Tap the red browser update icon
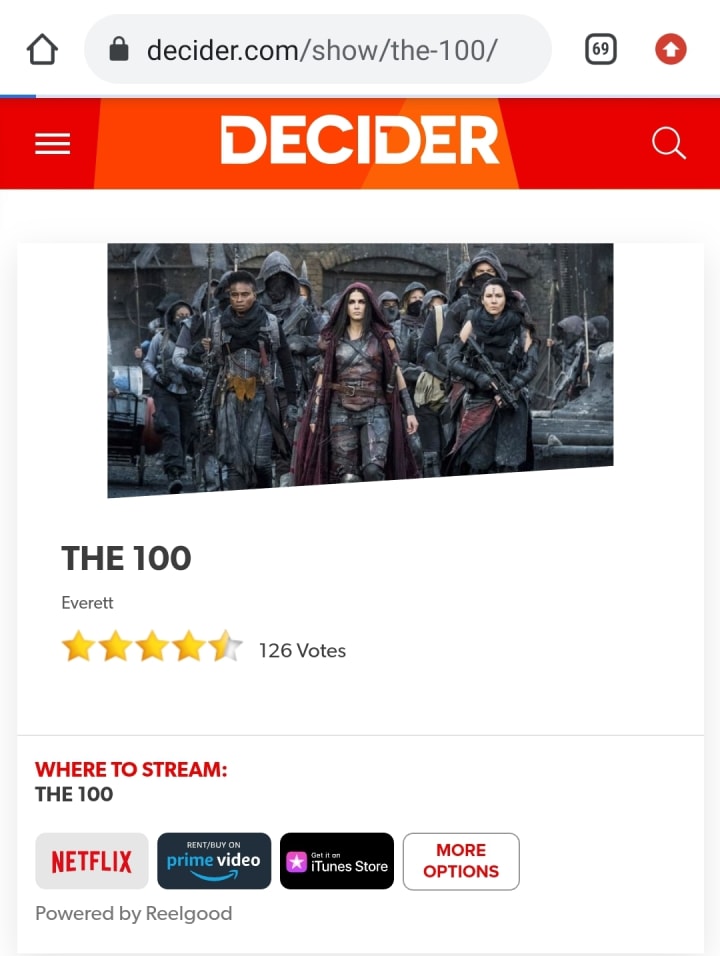Viewport: 720px width, 956px height. pos(670,49)
